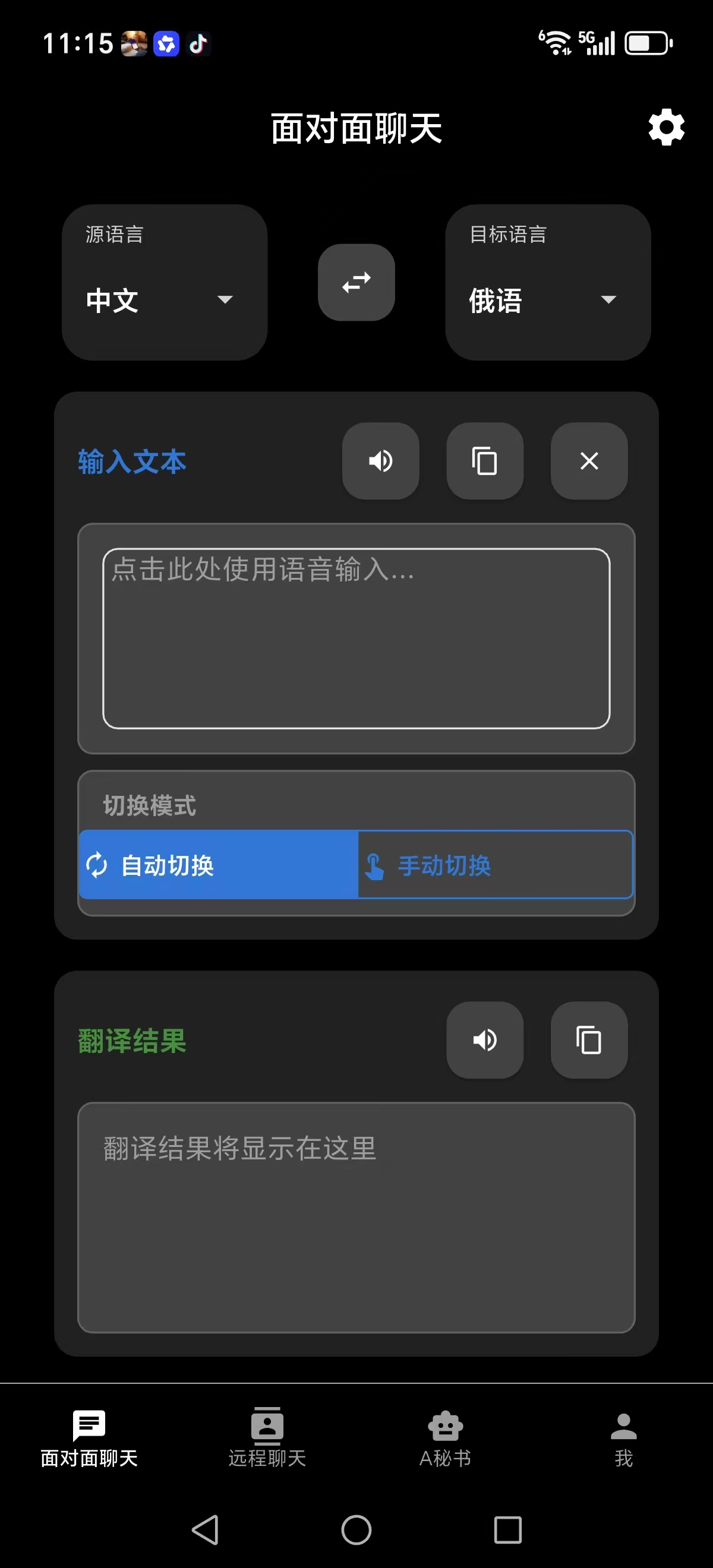This screenshot has width=713, height=1568.
Task: Copy the translation result
Action: click(588, 1039)
